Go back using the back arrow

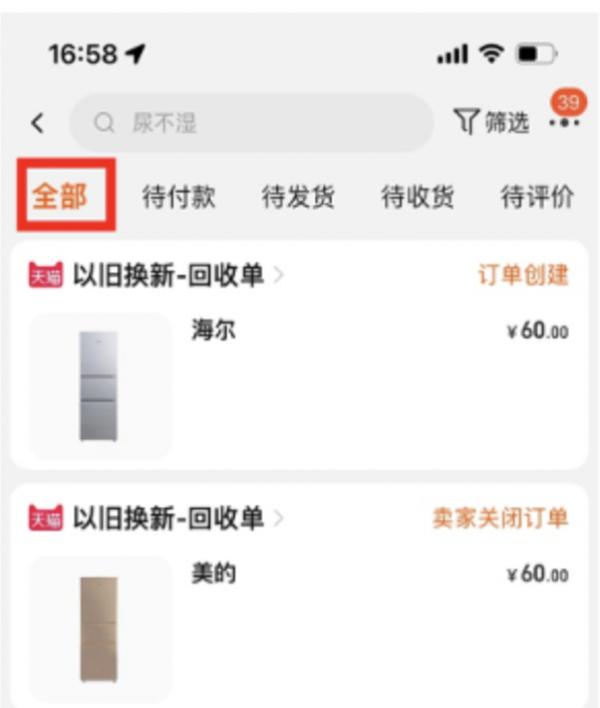pos(37,123)
